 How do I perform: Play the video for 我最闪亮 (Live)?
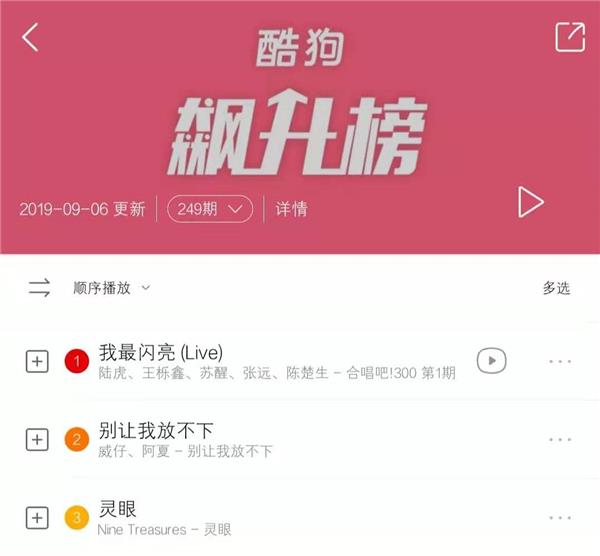[x=491, y=360]
